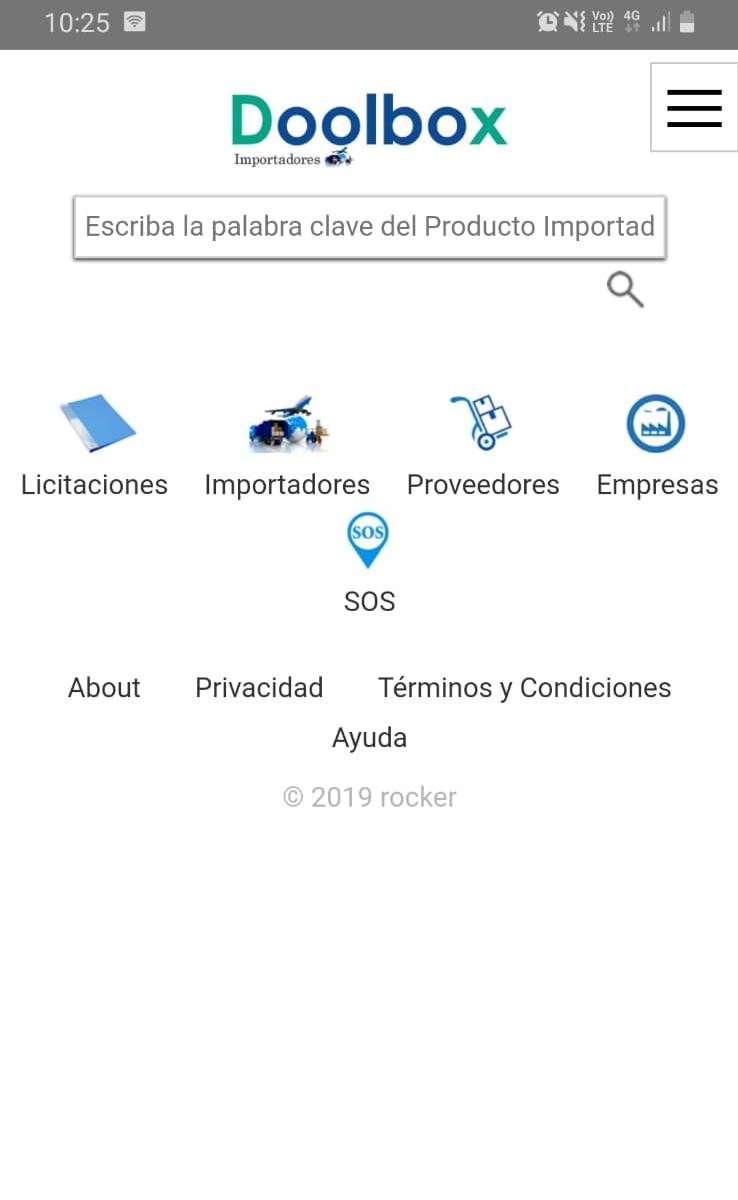Open the About link
This screenshot has width=738, height=1200.
coord(104,688)
